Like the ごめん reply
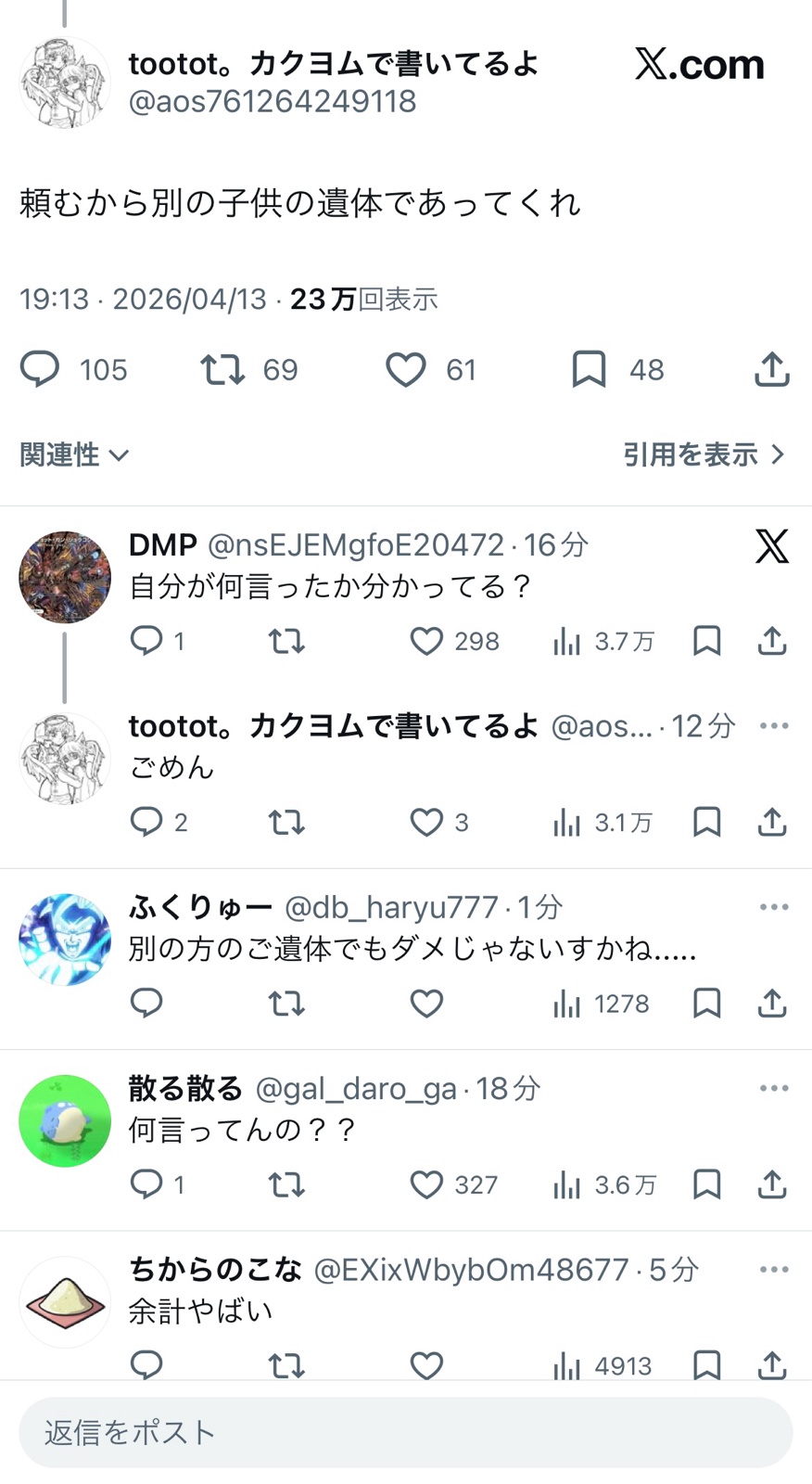The height and width of the screenshot is (1484, 812). pos(426,822)
